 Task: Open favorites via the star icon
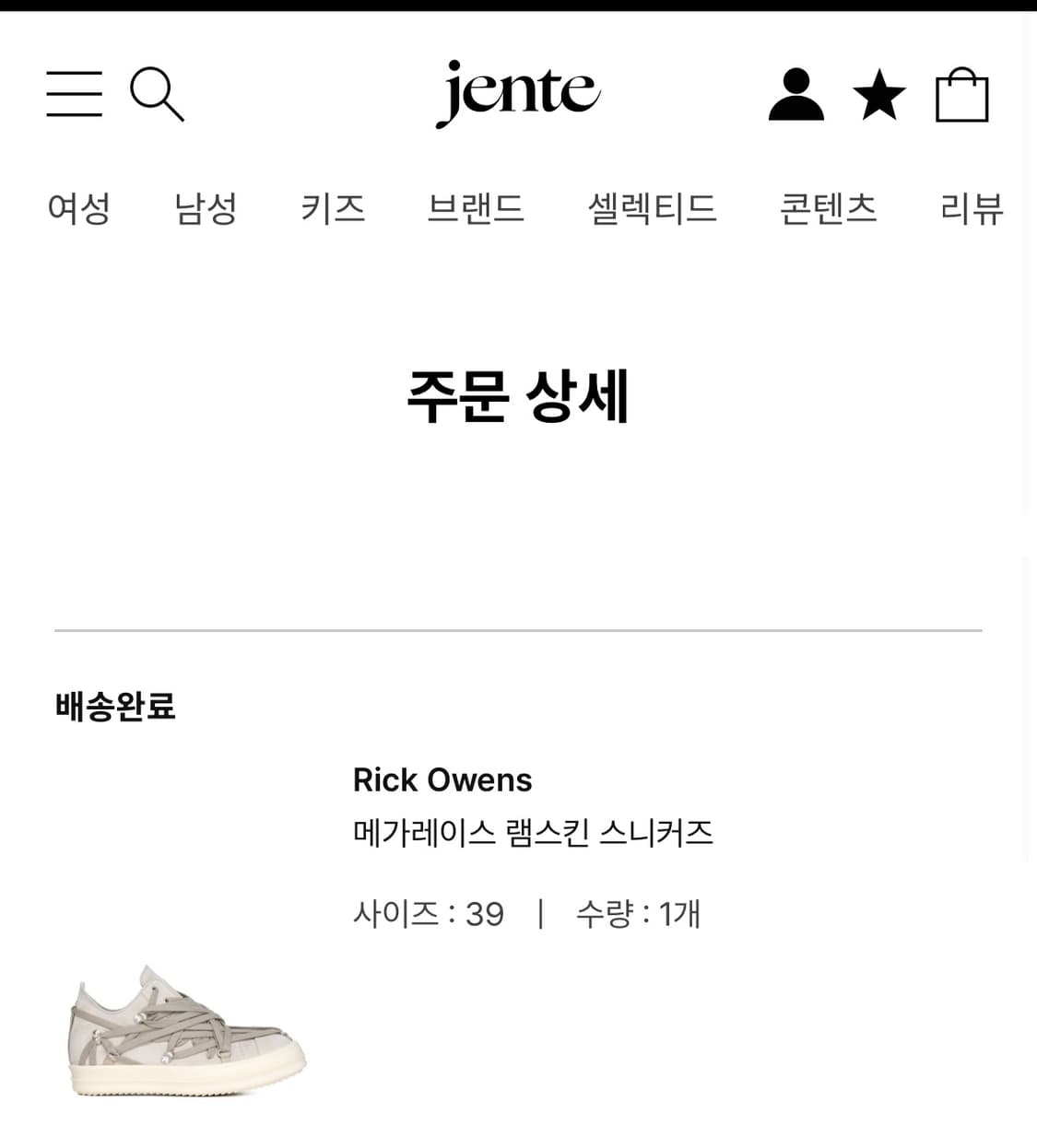pos(878,94)
